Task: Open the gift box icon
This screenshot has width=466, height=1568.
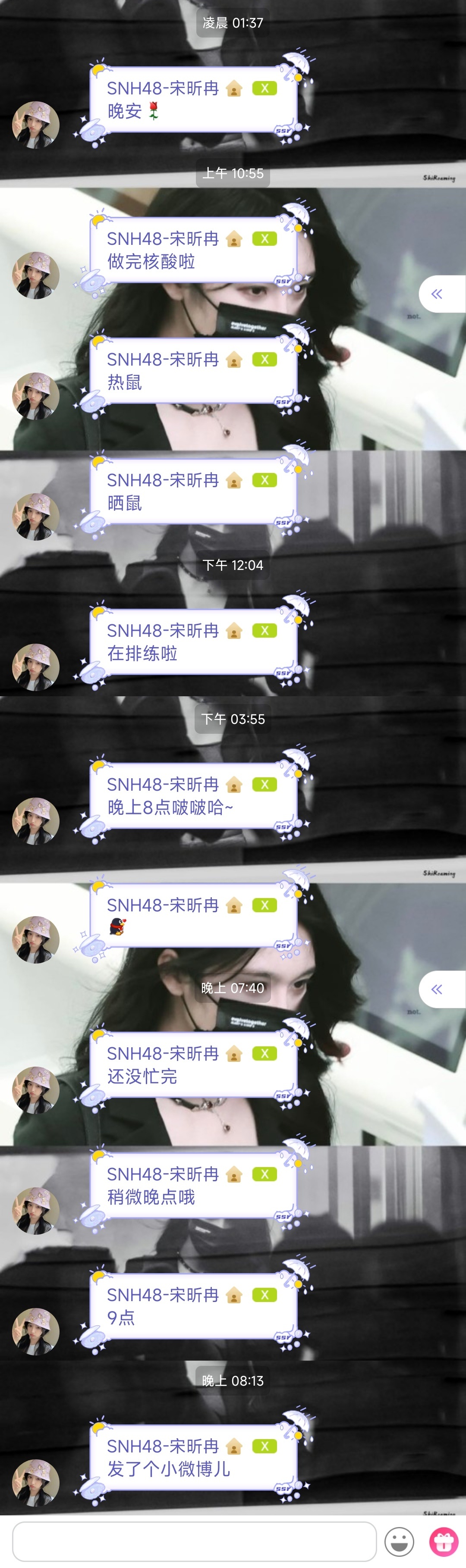Action: tap(444, 1542)
